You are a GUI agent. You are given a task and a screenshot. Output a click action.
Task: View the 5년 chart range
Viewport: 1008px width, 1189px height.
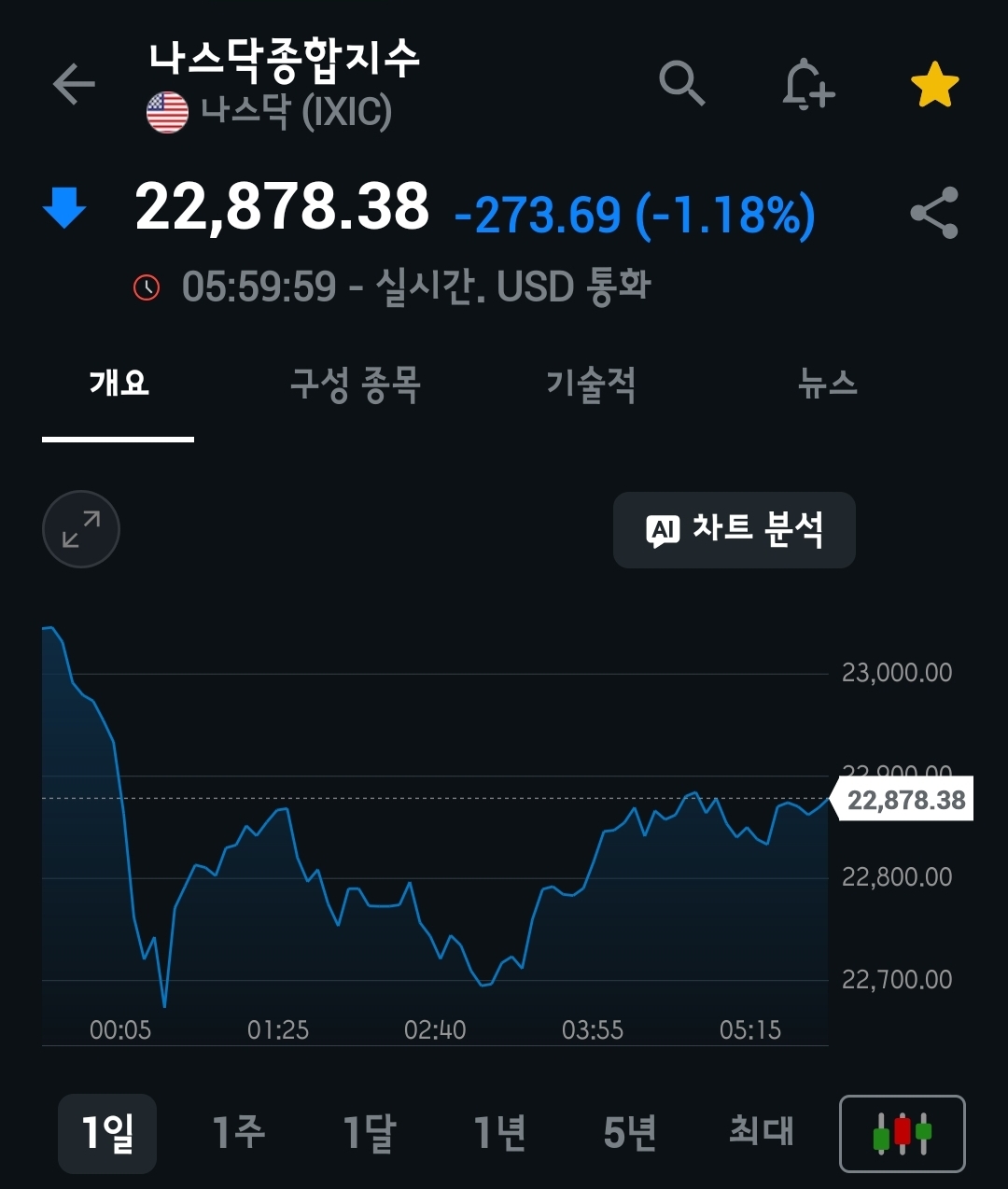click(x=630, y=1133)
